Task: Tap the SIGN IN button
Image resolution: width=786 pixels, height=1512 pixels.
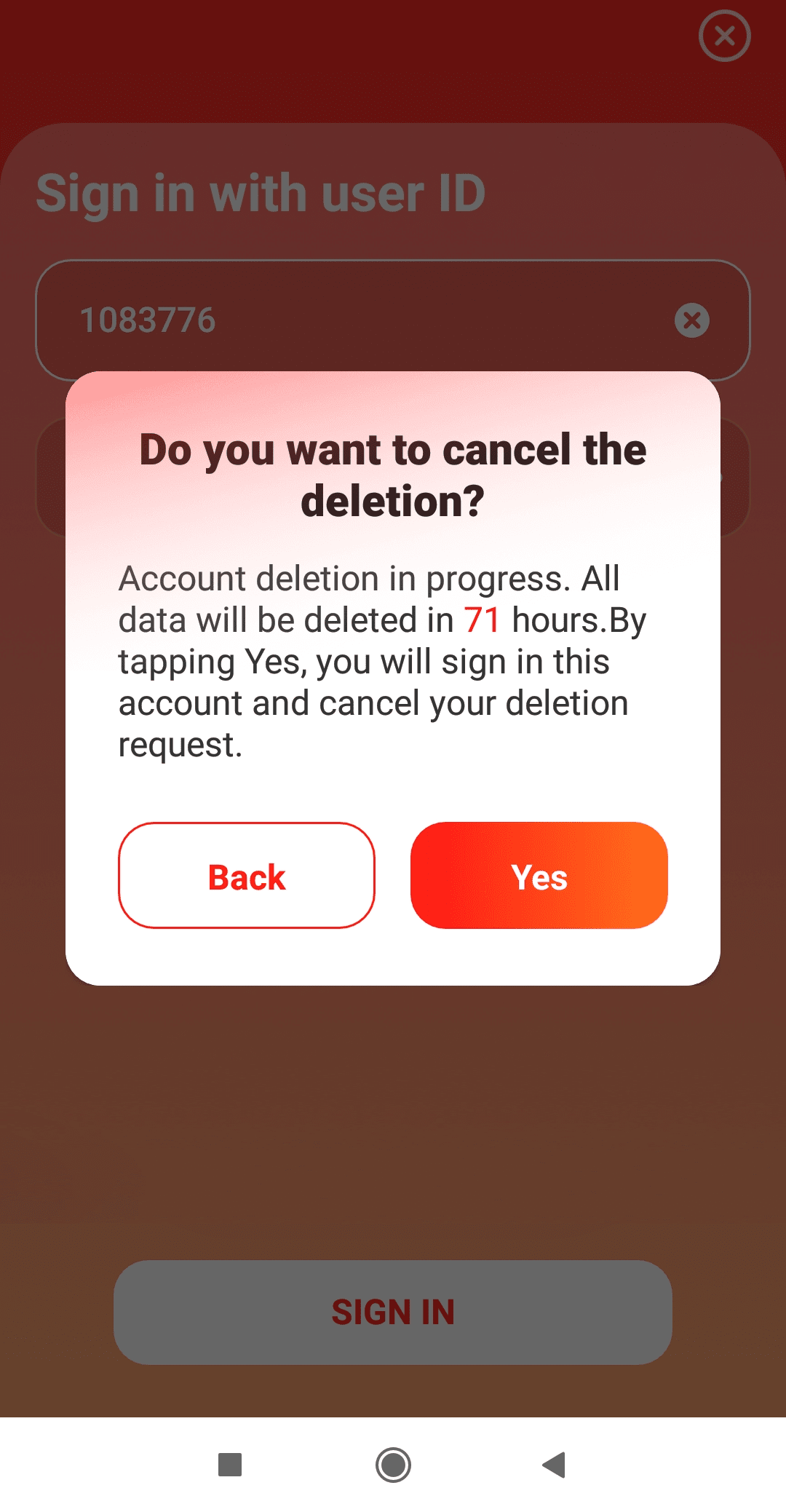Action: (x=392, y=1312)
